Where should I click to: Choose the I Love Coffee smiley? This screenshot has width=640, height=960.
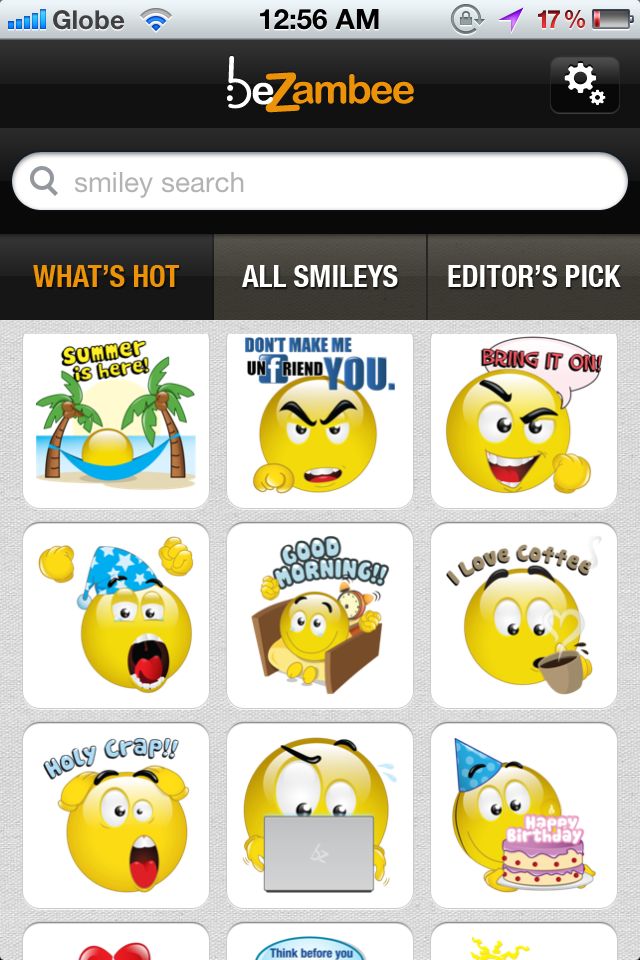(524, 615)
